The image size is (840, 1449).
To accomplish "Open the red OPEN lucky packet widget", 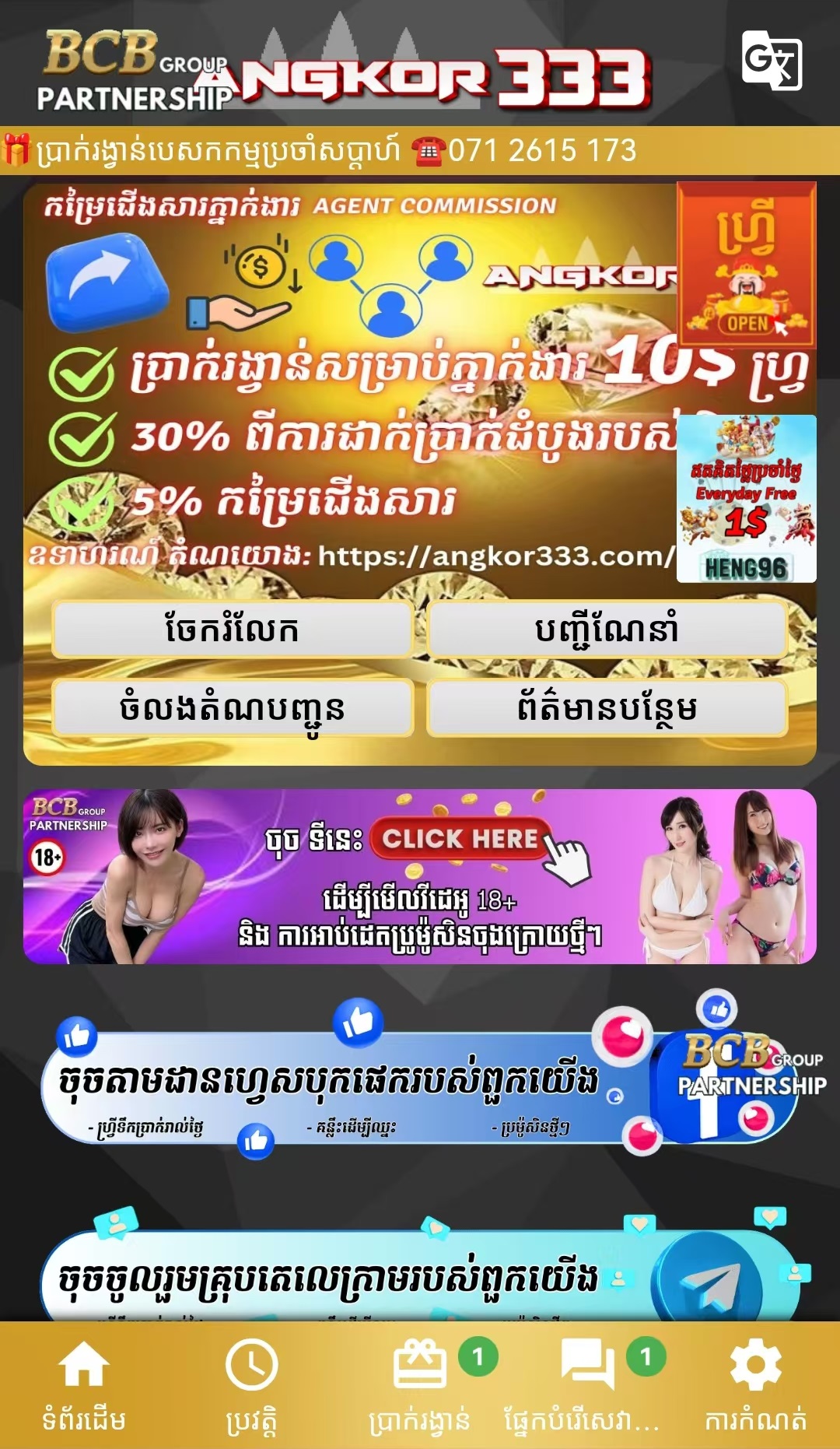I will tap(746, 265).
